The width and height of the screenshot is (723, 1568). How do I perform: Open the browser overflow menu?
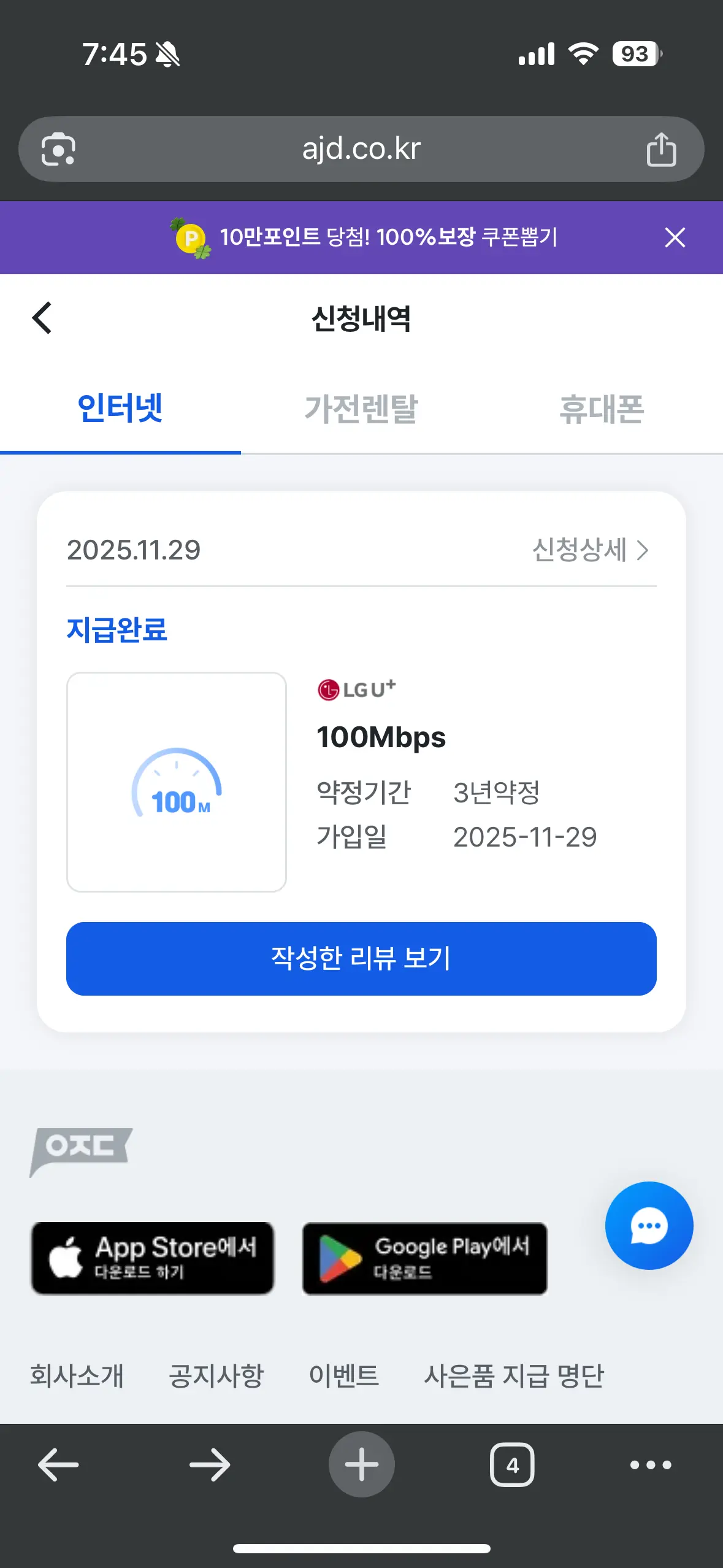tap(651, 1465)
